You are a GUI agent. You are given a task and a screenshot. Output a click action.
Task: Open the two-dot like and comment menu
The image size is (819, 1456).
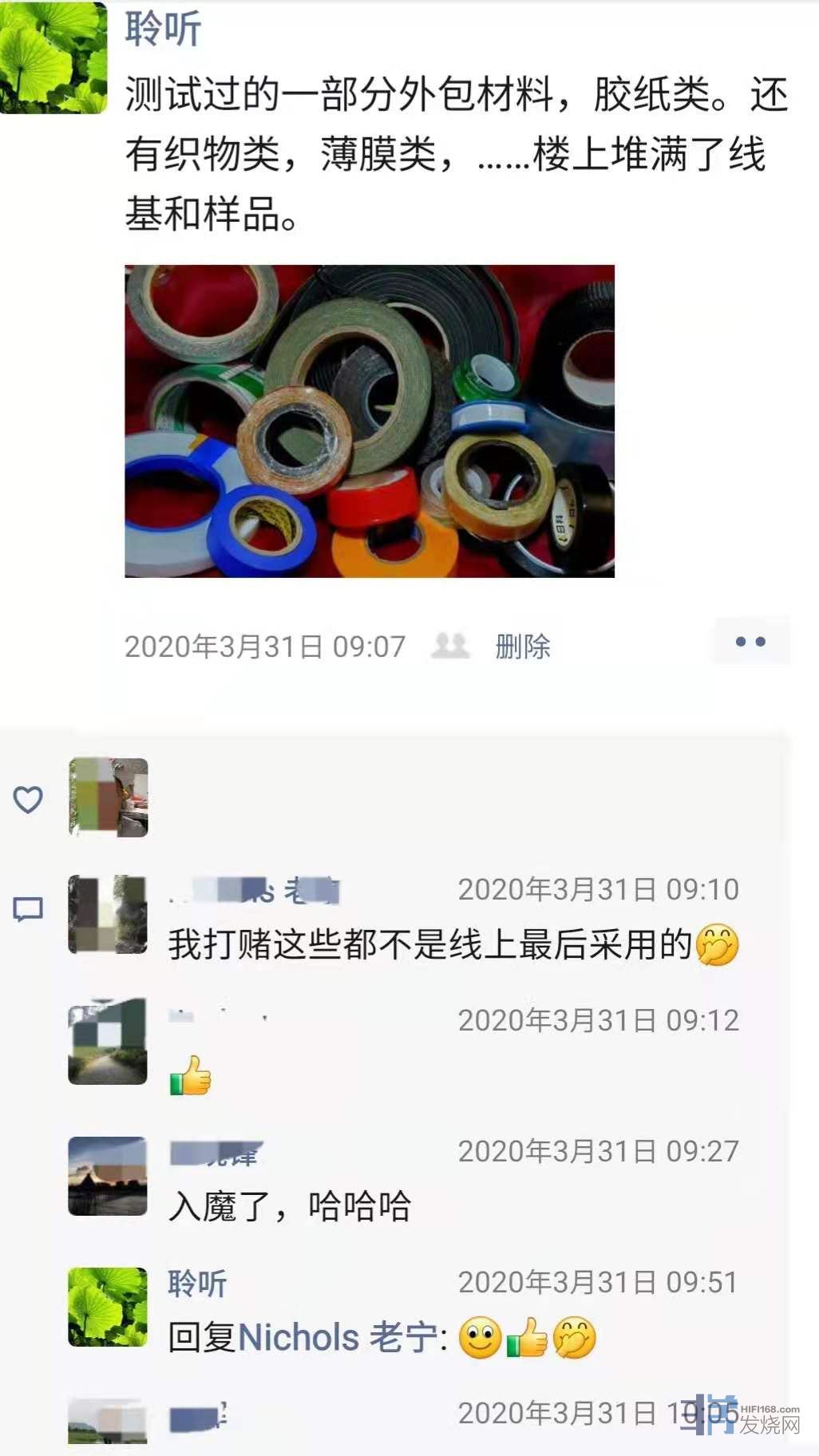[x=750, y=641]
